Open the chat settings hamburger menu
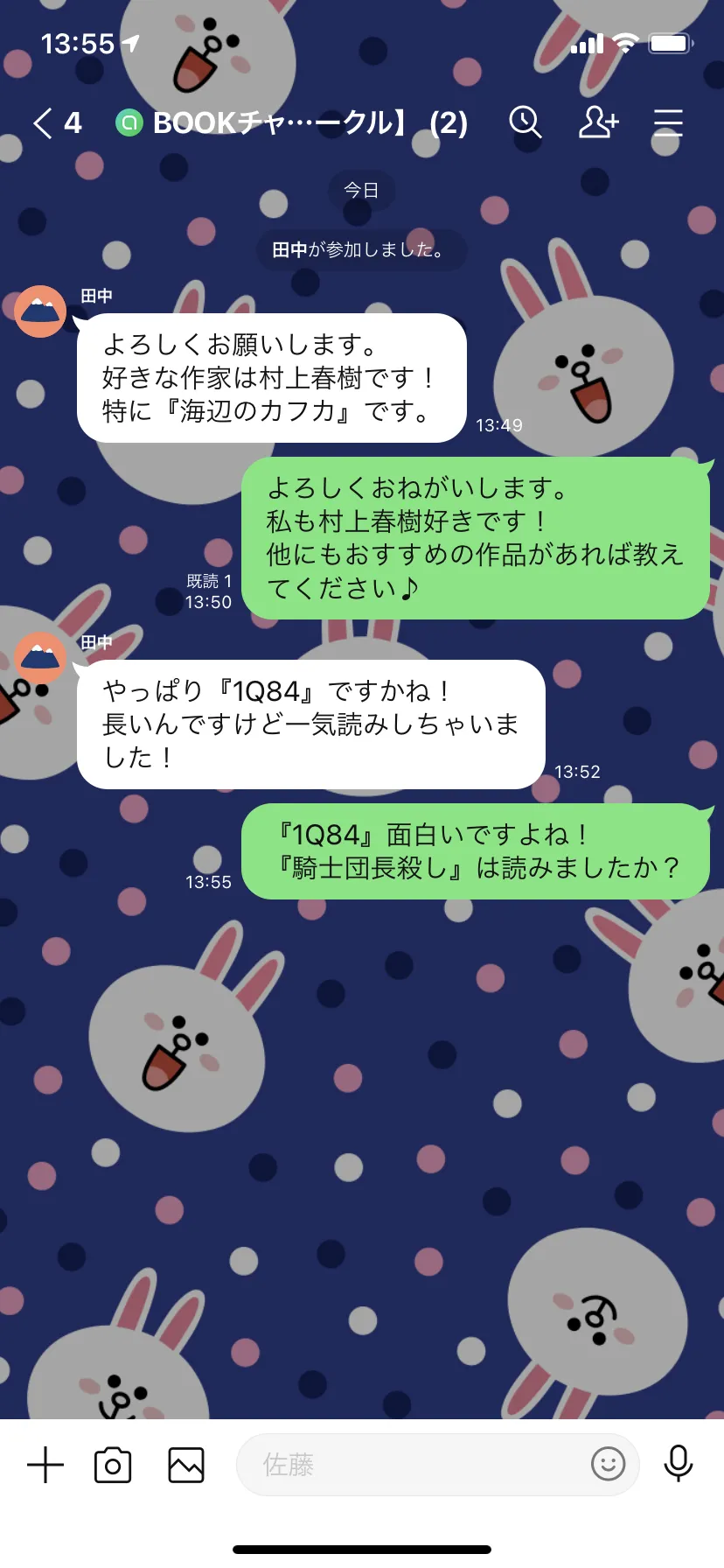Image resolution: width=724 pixels, height=1568 pixels. (668, 123)
